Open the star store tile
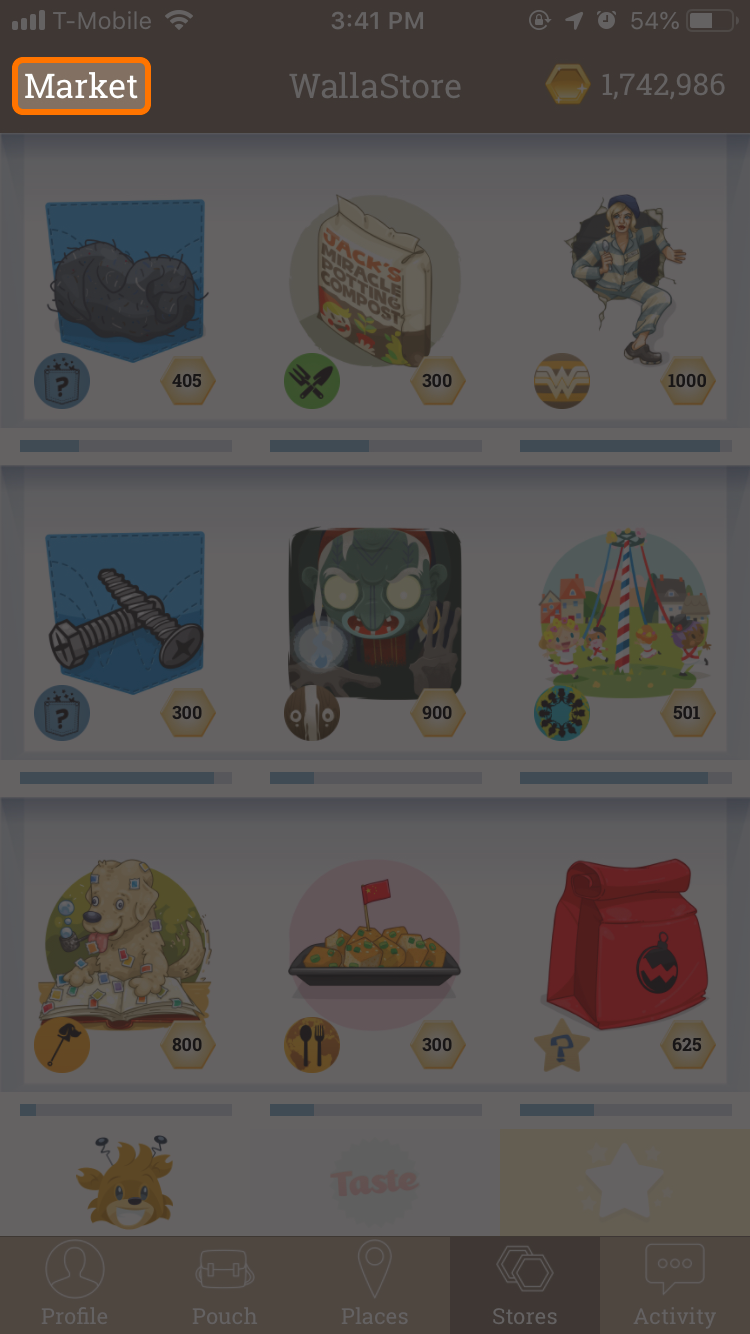 coord(625,1182)
